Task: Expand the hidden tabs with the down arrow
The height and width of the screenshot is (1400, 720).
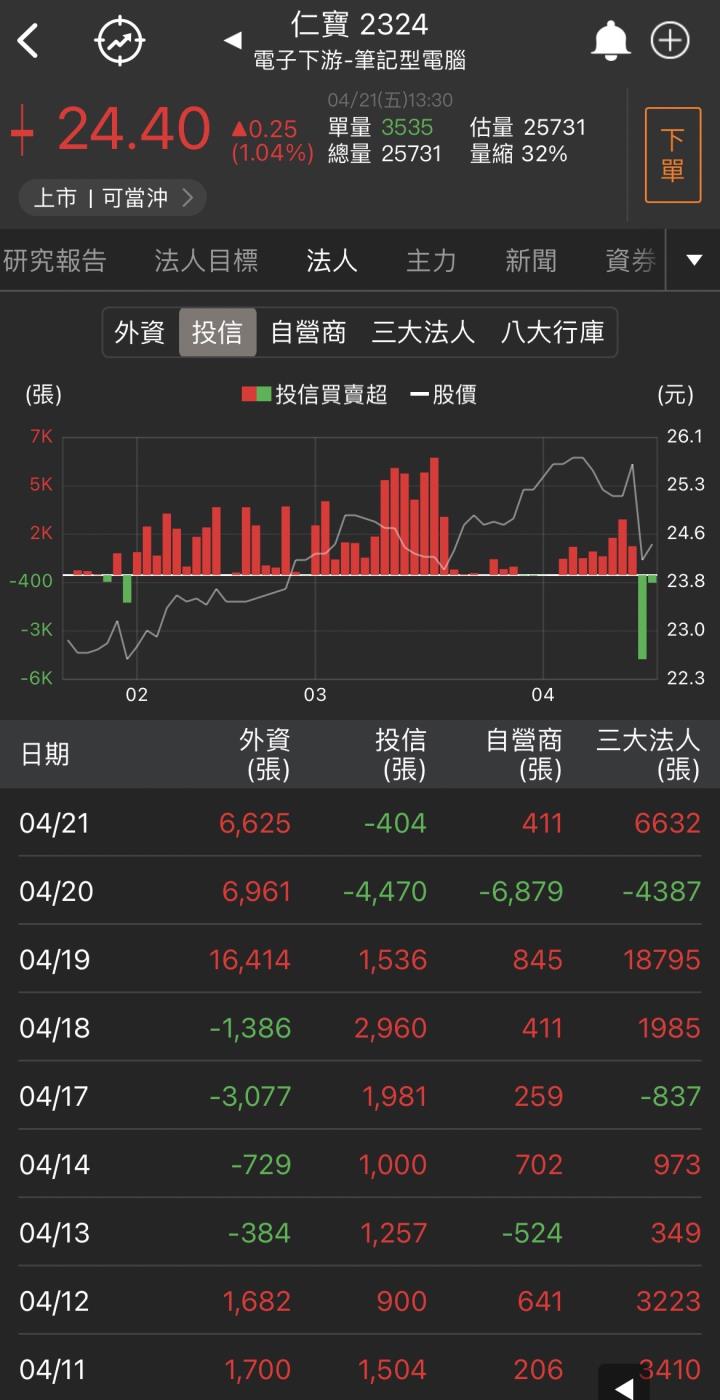Action: coord(692,261)
